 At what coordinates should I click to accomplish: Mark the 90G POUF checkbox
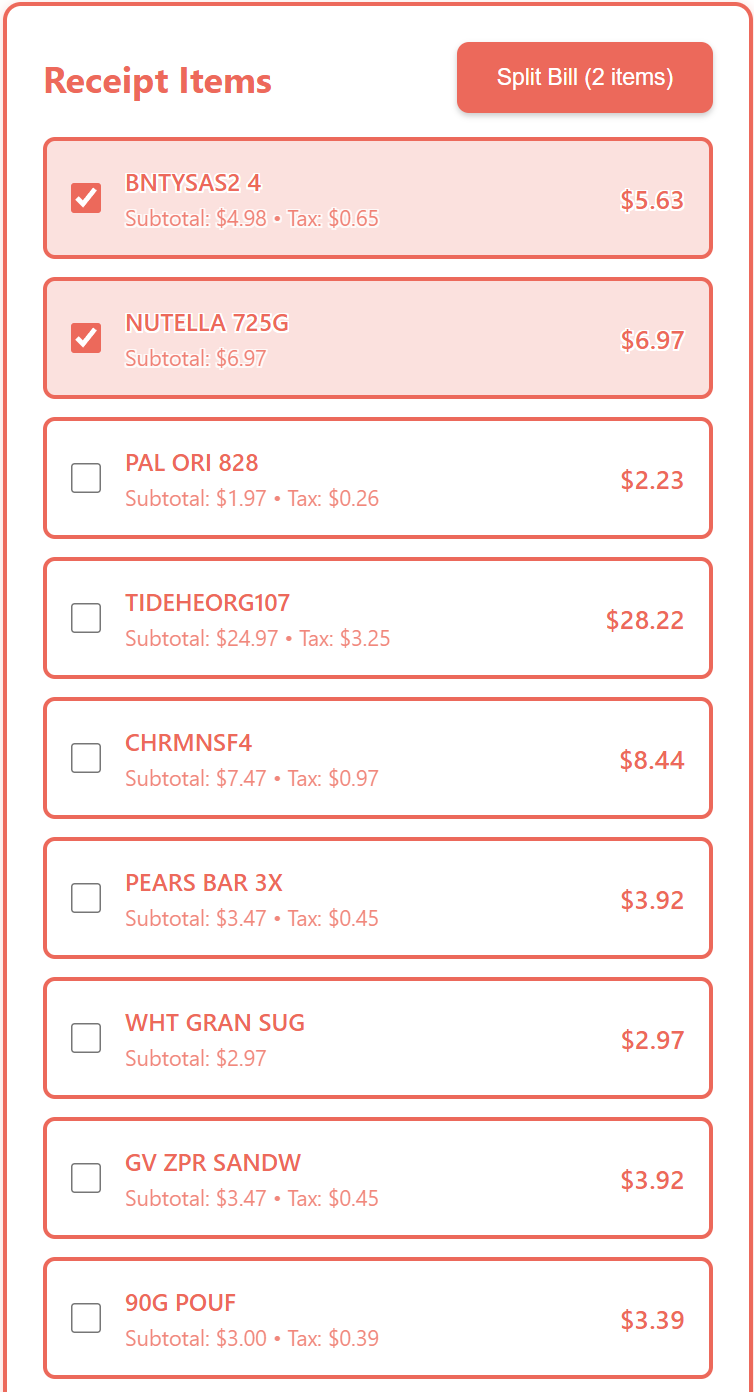86,1318
